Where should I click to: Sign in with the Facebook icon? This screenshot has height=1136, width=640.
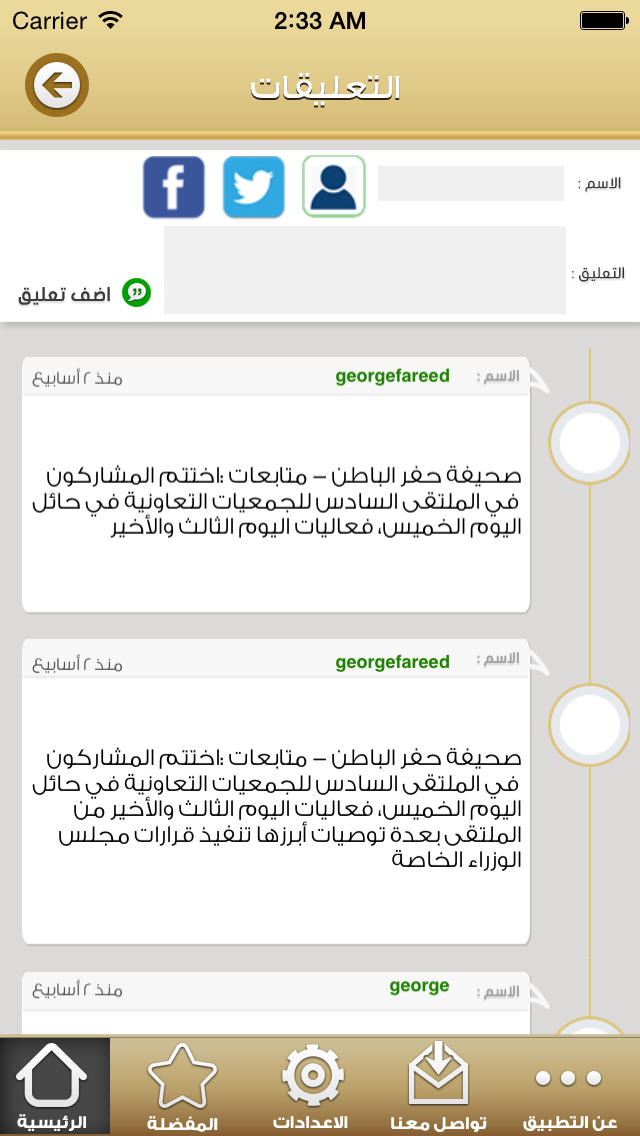coord(174,187)
